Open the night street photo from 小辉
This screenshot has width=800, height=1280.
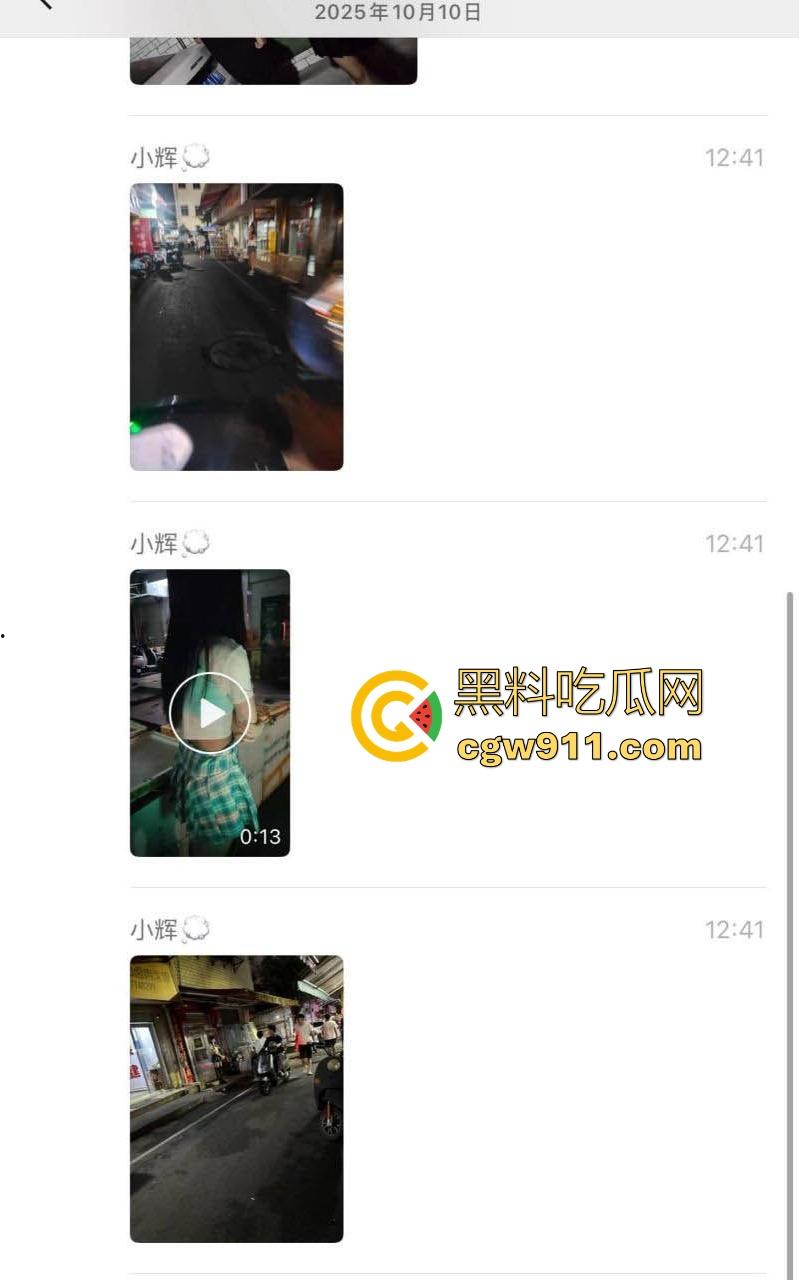pos(236,325)
